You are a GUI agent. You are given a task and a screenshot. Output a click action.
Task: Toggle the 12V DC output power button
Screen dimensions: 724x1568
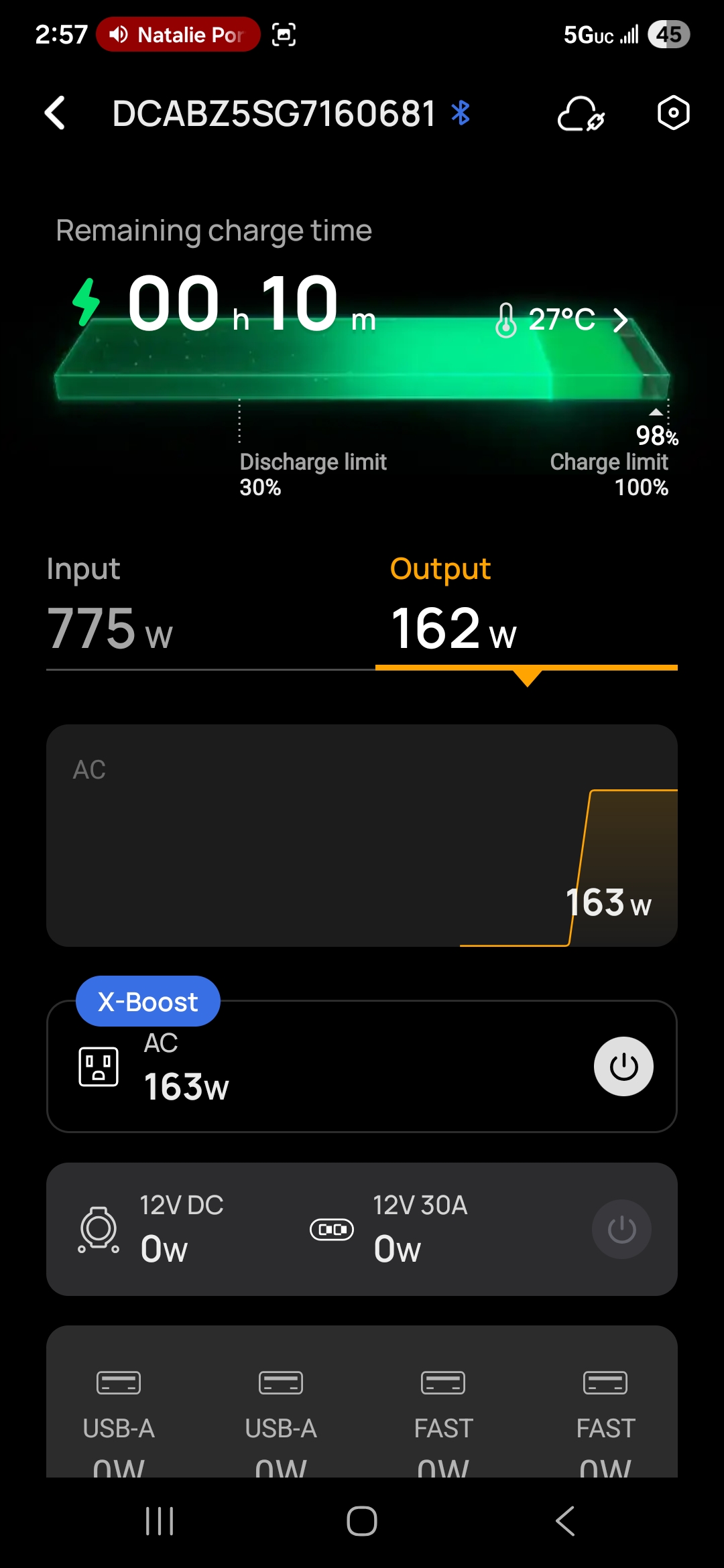click(621, 1229)
